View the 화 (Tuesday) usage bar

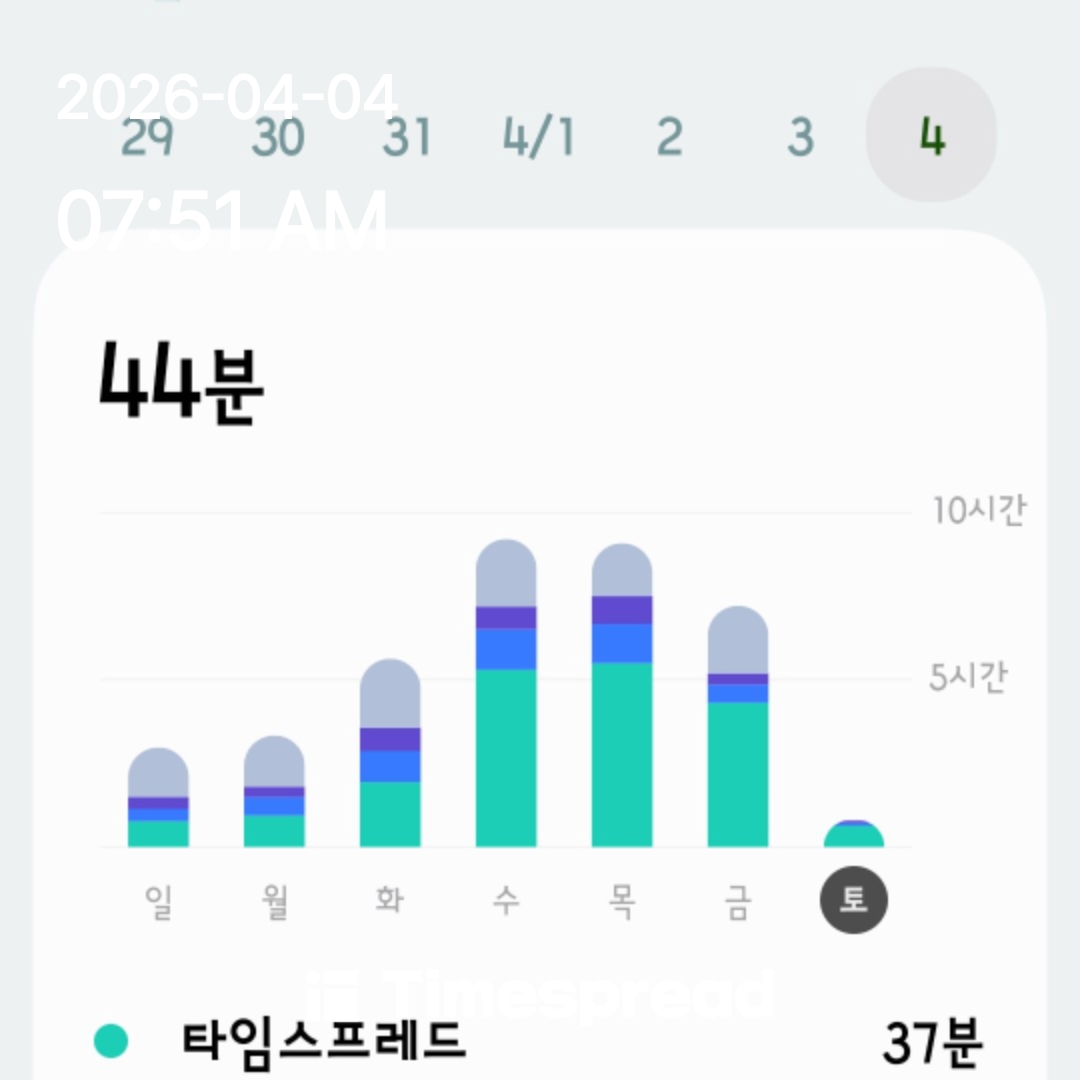point(390,753)
